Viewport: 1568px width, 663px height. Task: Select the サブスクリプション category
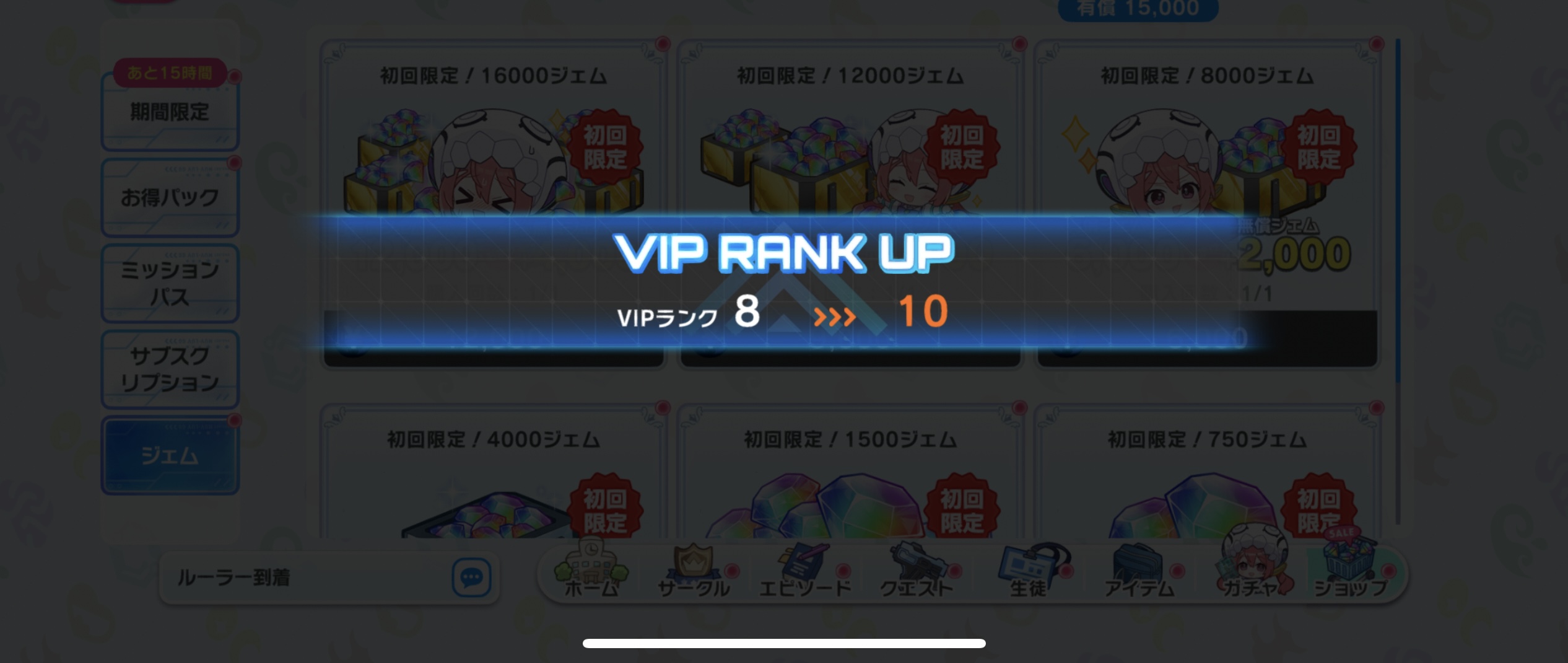pyautogui.click(x=170, y=369)
